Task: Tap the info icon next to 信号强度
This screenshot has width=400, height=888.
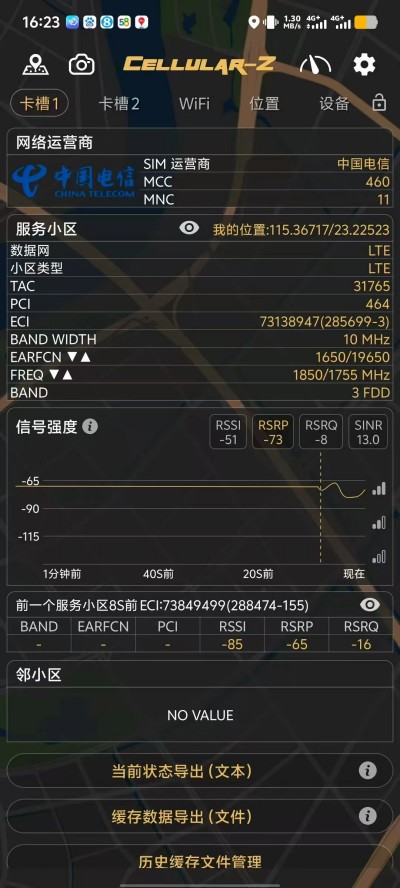Action: (x=90, y=426)
